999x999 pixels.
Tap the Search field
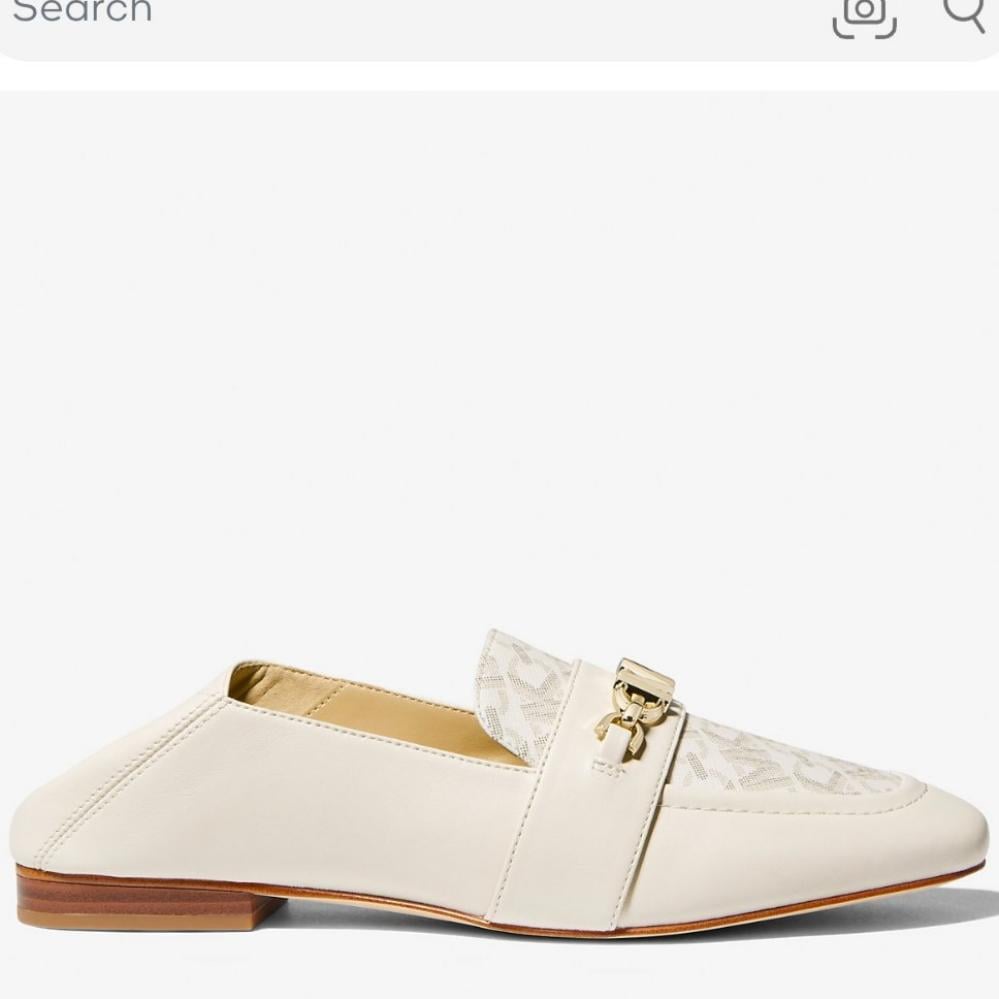(x=400, y=14)
